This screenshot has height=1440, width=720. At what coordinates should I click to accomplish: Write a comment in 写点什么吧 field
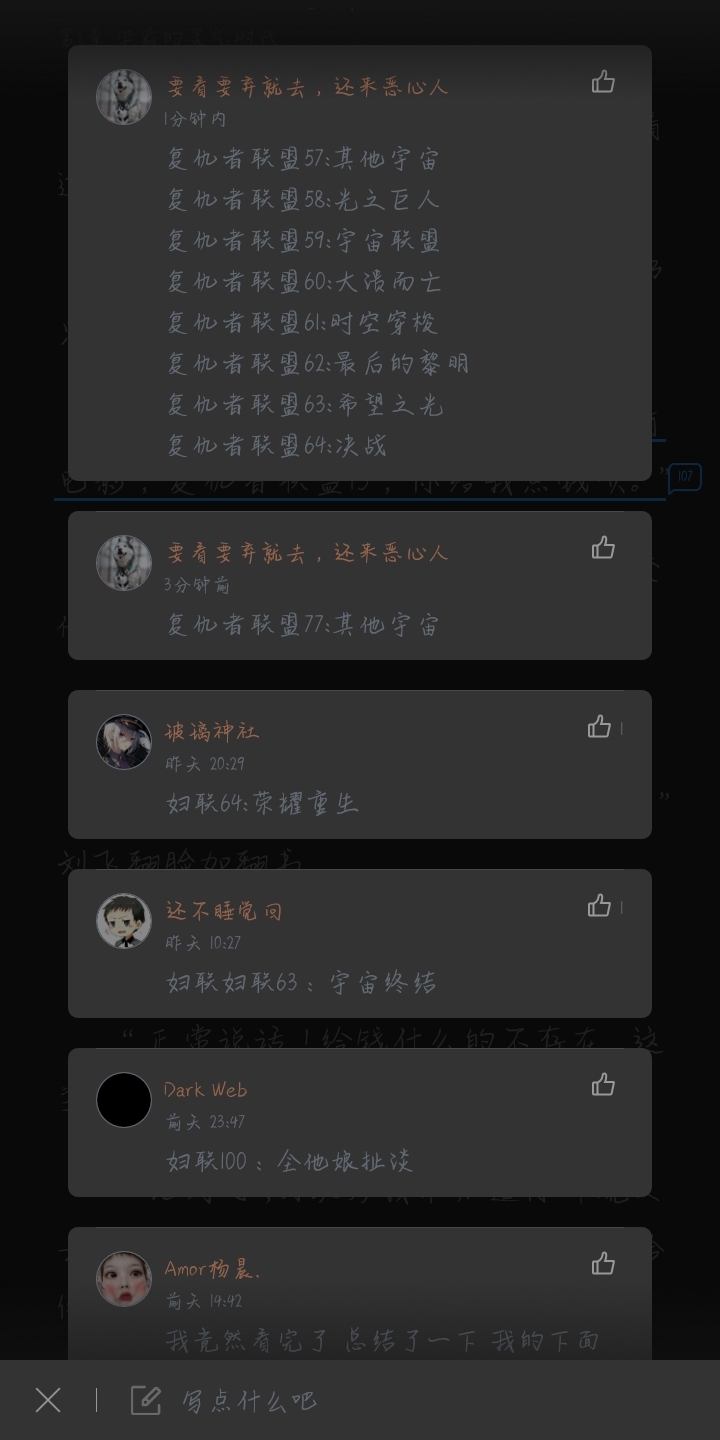click(250, 1400)
